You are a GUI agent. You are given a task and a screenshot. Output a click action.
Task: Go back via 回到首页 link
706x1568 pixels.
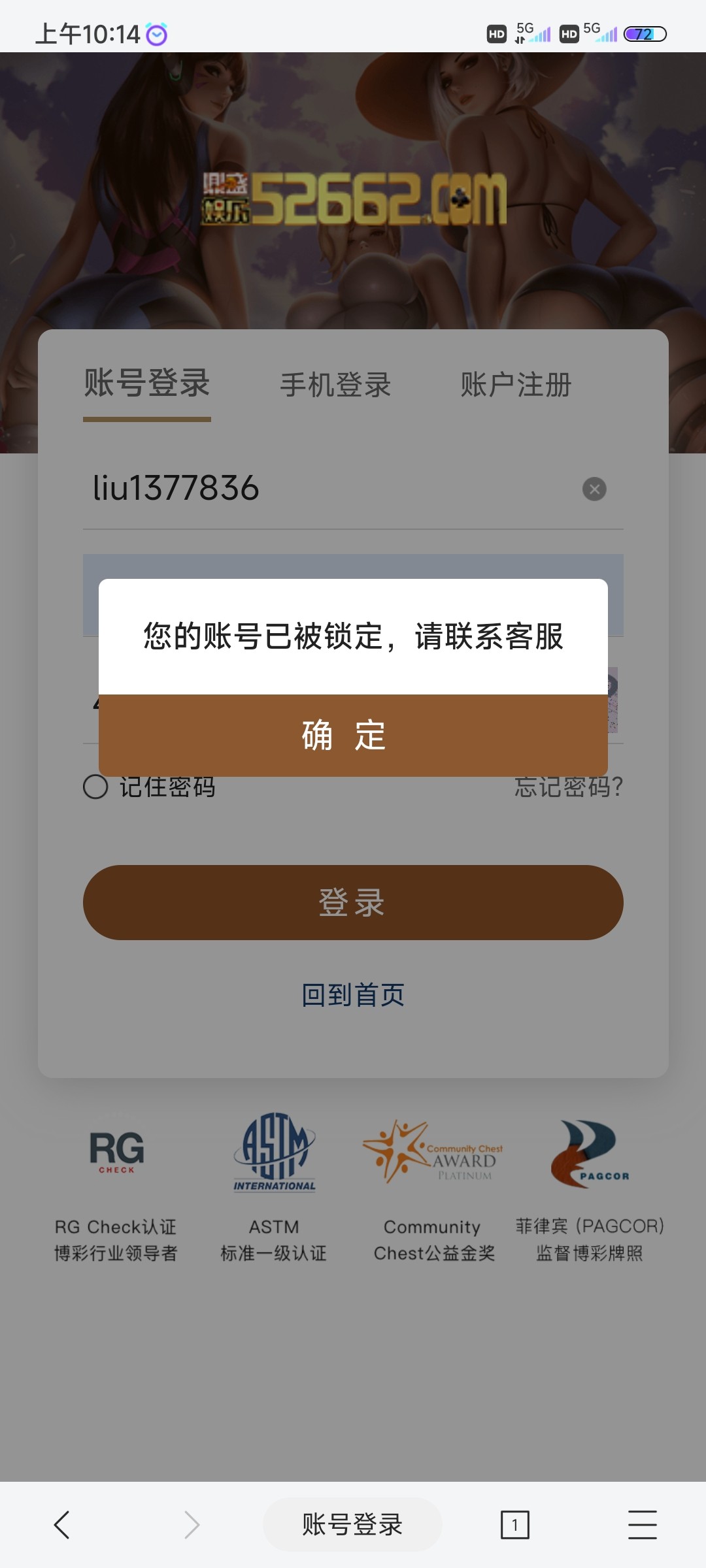[353, 995]
